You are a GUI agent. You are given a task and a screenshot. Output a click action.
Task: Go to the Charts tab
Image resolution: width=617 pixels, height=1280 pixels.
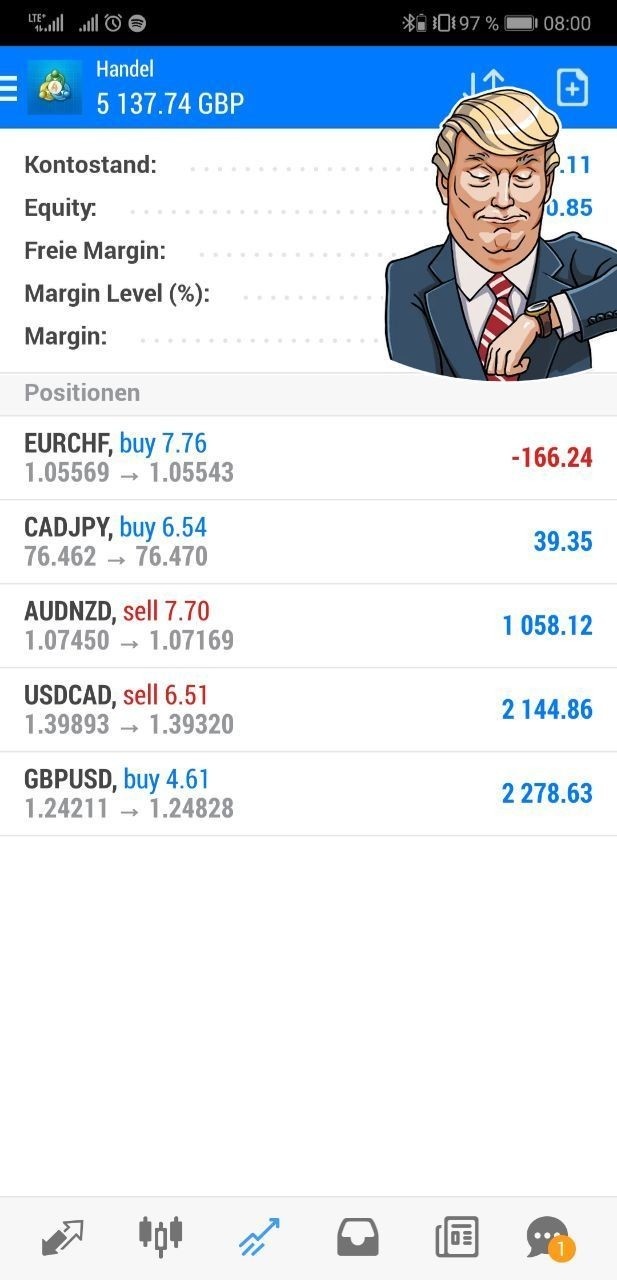(160, 1237)
